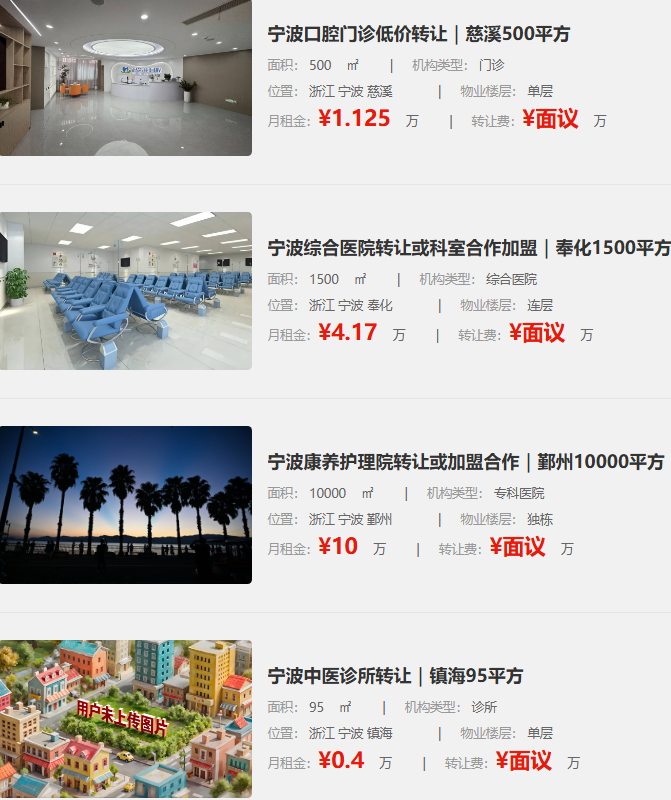Open the 宁波综合医院转让或科室合作加盟 奉化1500平方 listing
This screenshot has width=671, height=800.
point(468,248)
